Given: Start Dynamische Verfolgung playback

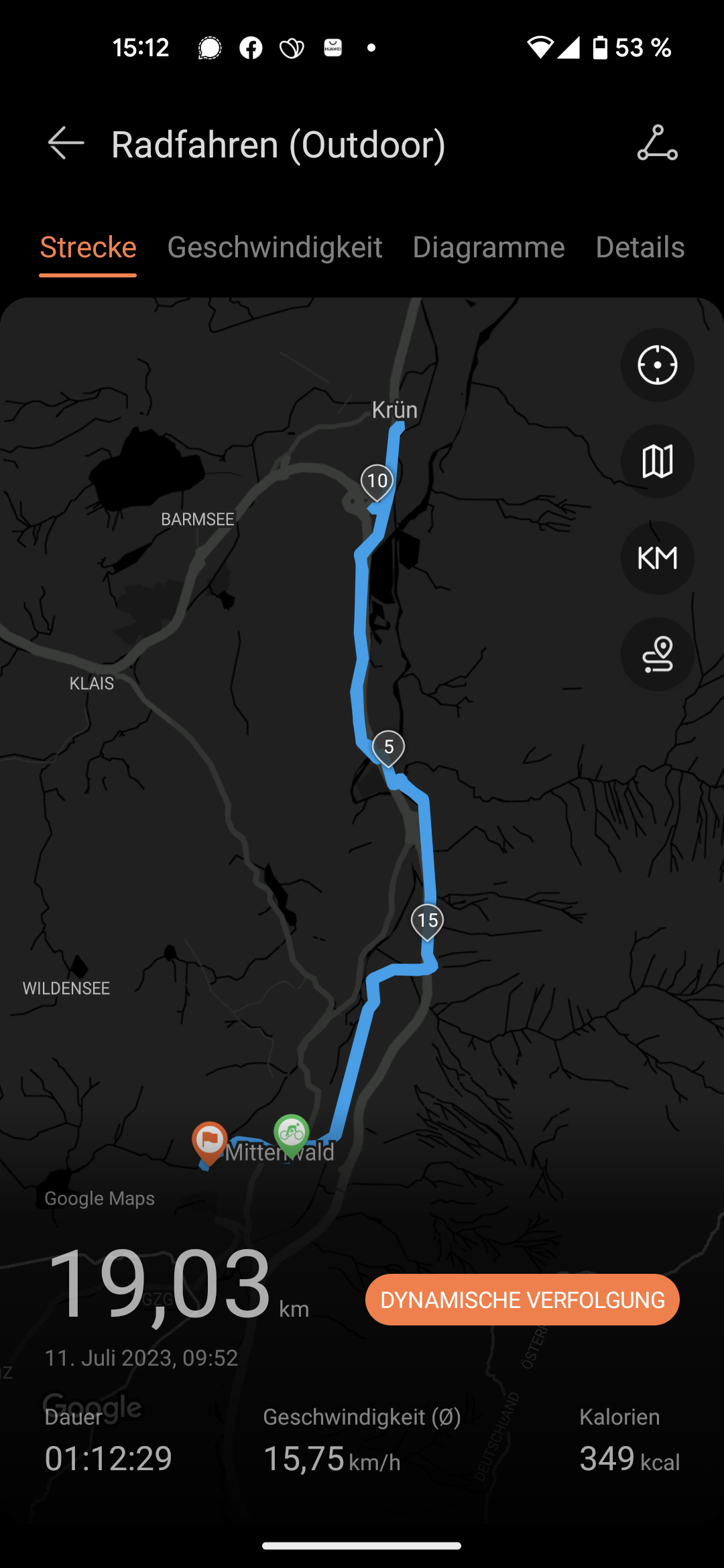Looking at the screenshot, I should 522,1300.
